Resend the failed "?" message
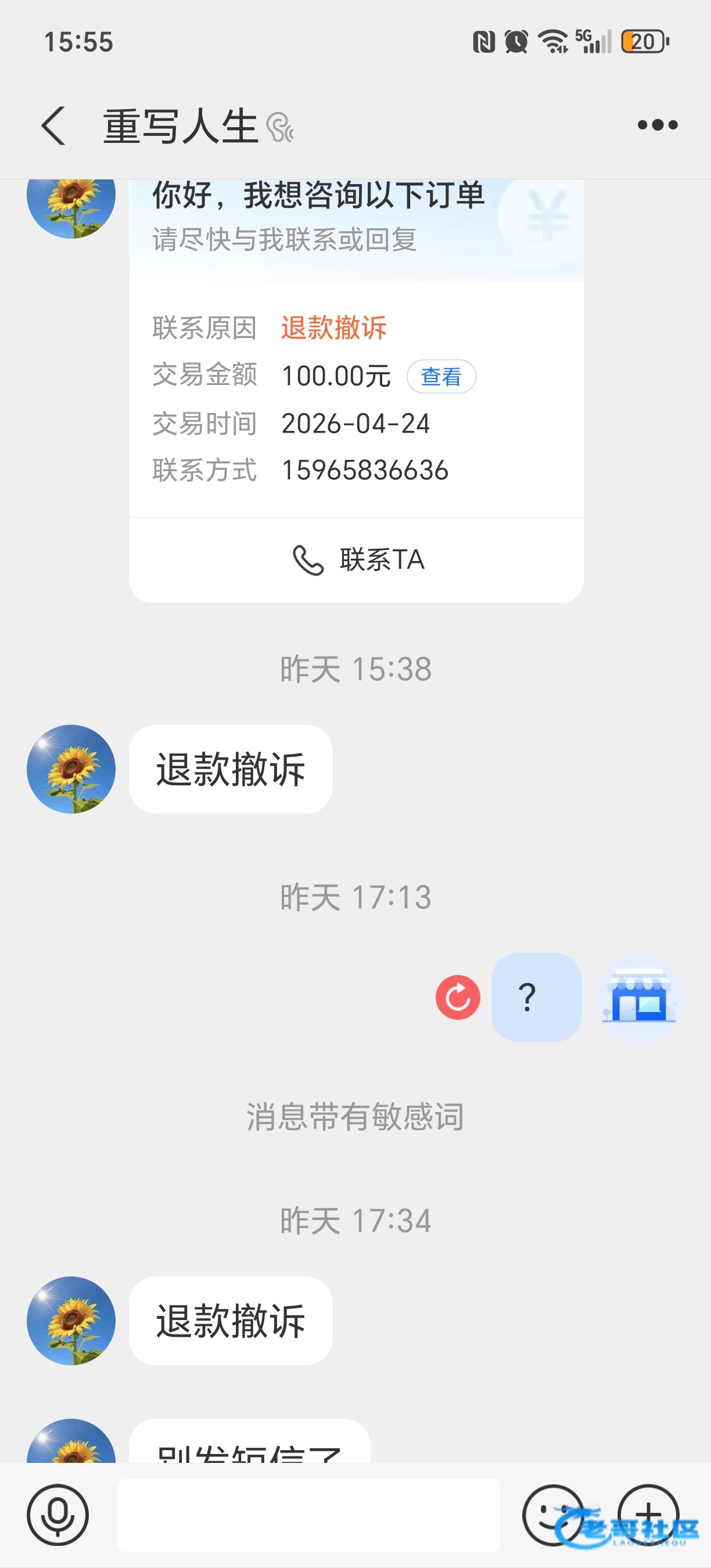711x1568 pixels. pyautogui.click(x=458, y=997)
